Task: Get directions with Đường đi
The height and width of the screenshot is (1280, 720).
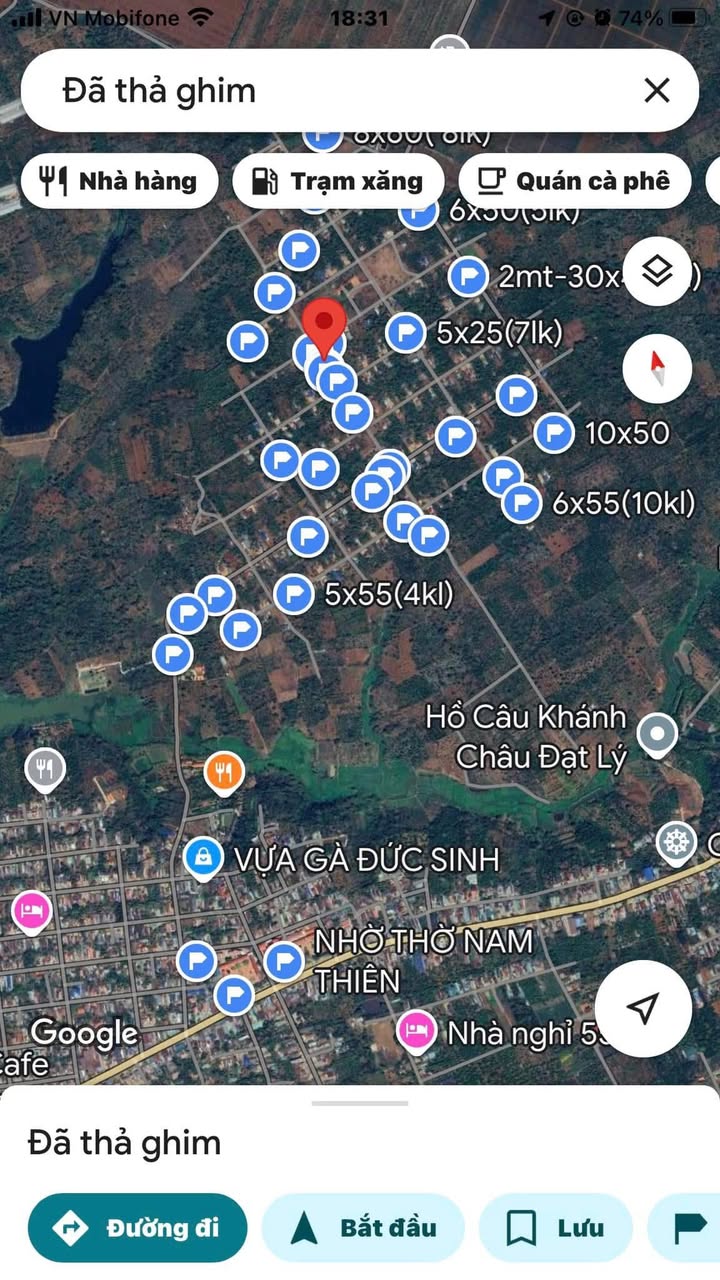Action: coord(138,1228)
